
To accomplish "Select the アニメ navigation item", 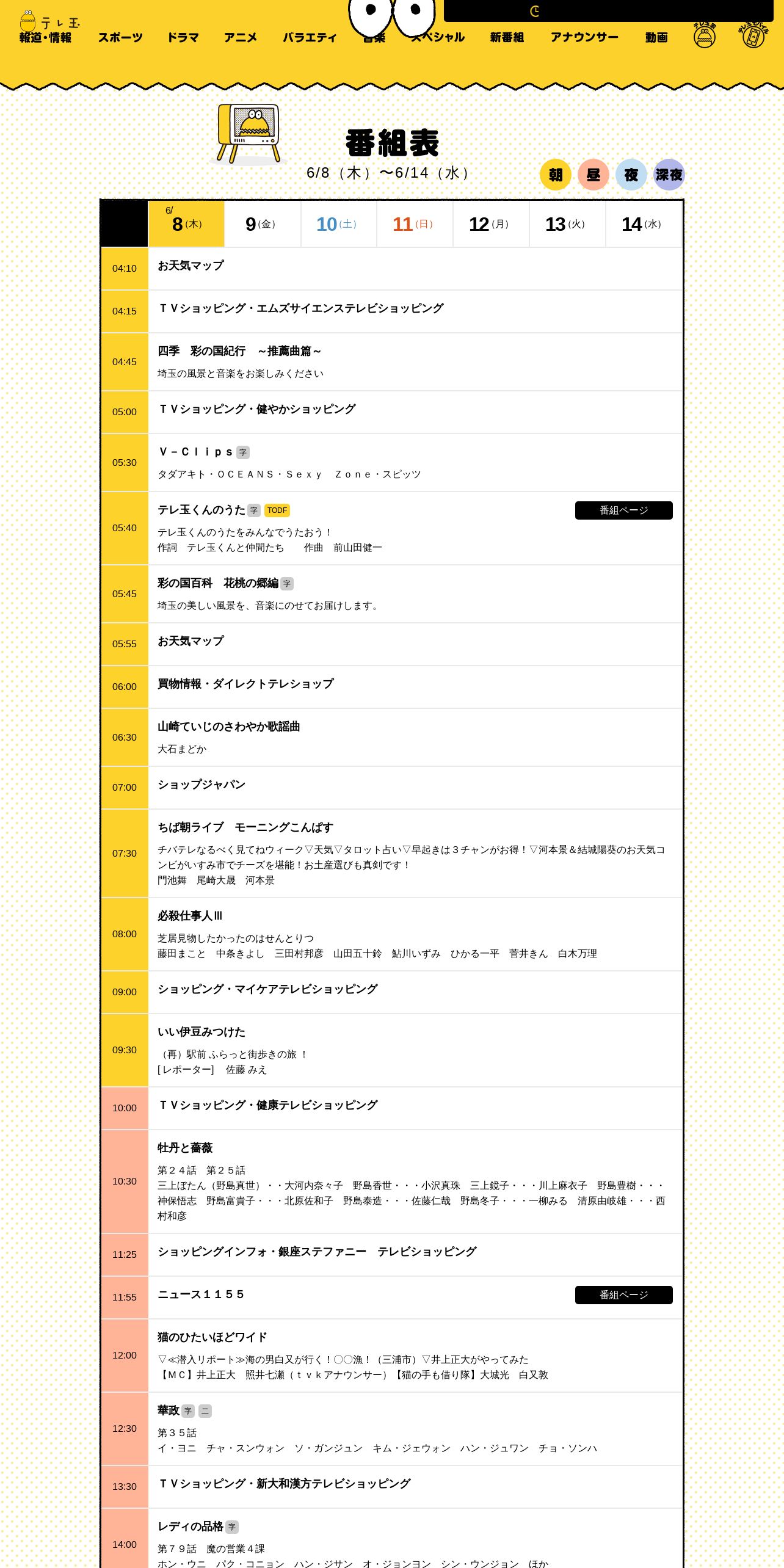I will 241,38.
